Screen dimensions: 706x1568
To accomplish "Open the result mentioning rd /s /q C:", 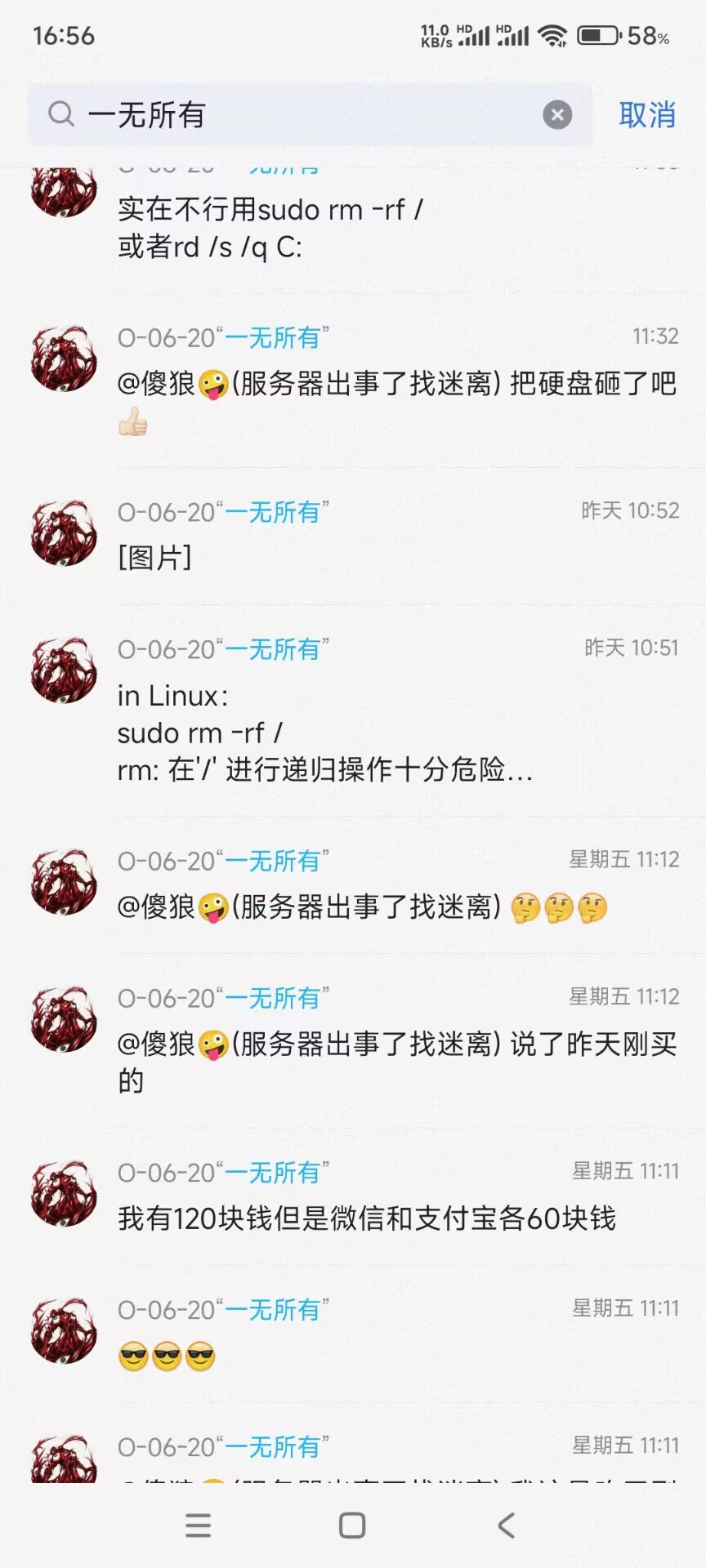I will coord(397,227).
